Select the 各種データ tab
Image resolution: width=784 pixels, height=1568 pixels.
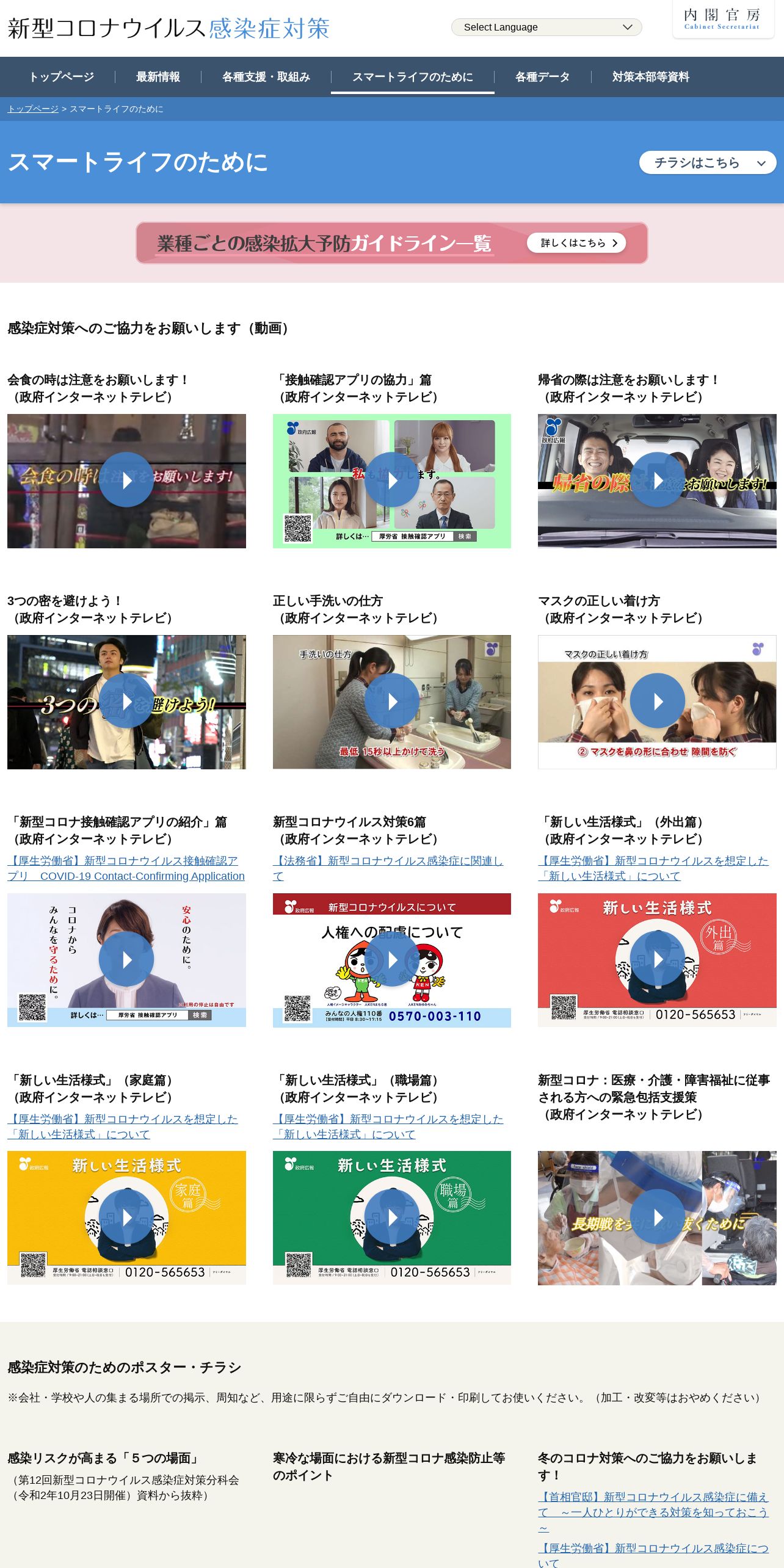[x=542, y=77]
